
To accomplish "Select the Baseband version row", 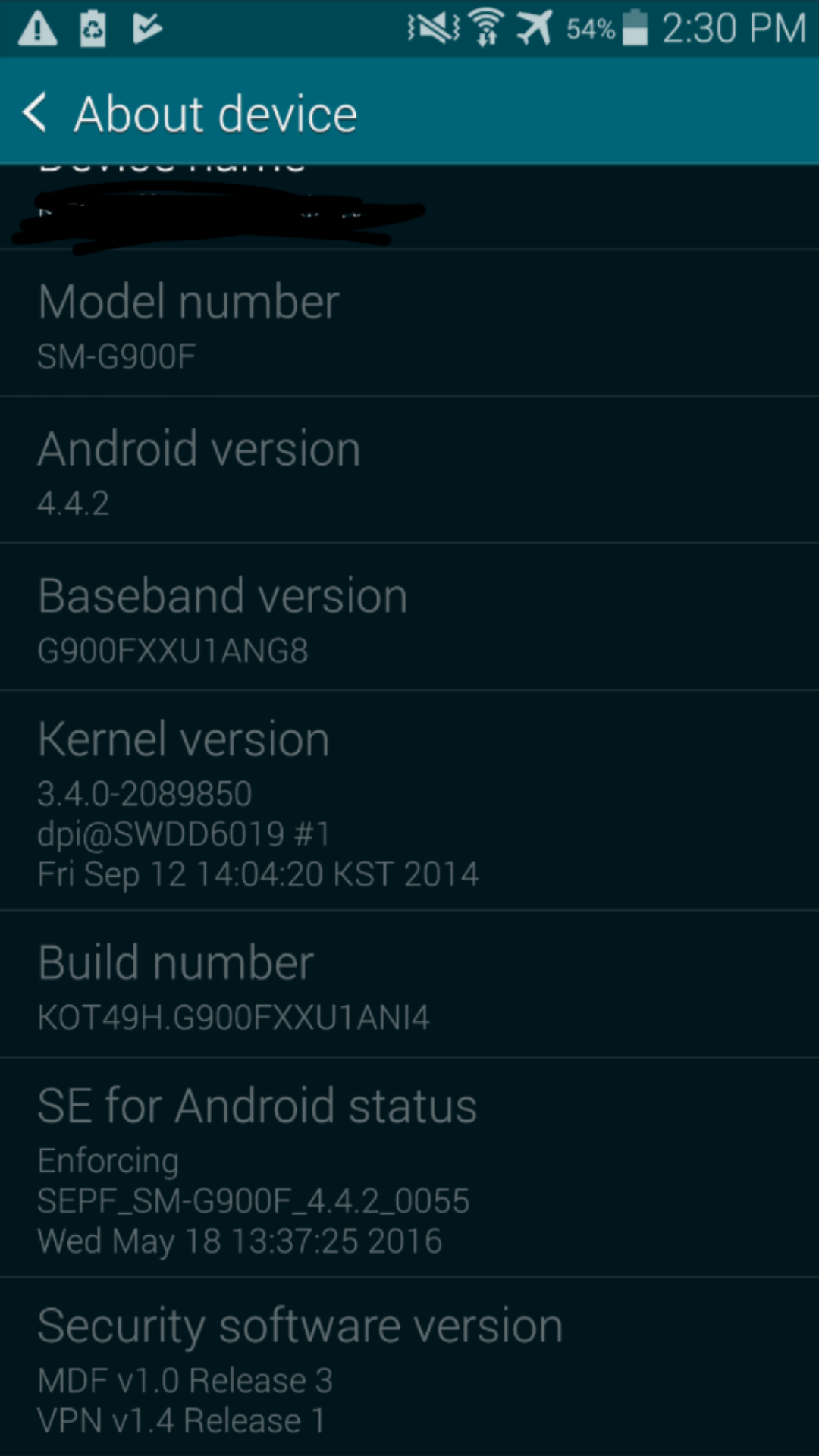I will [409, 617].
